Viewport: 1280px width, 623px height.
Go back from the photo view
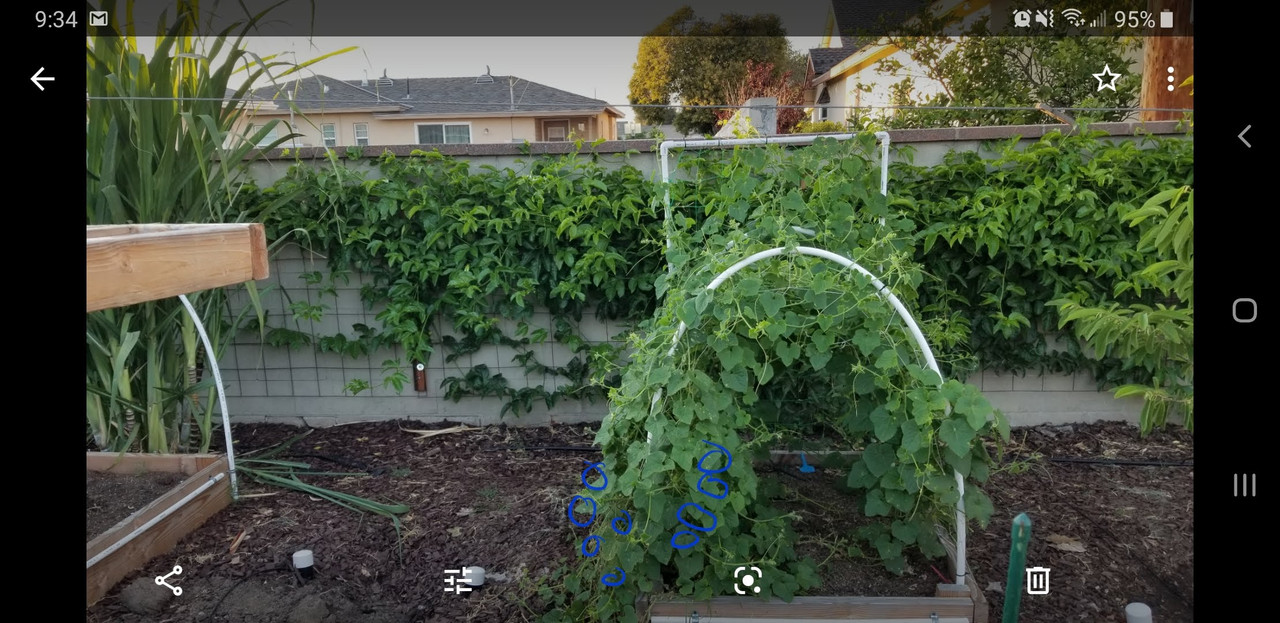click(x=42, y=79)
